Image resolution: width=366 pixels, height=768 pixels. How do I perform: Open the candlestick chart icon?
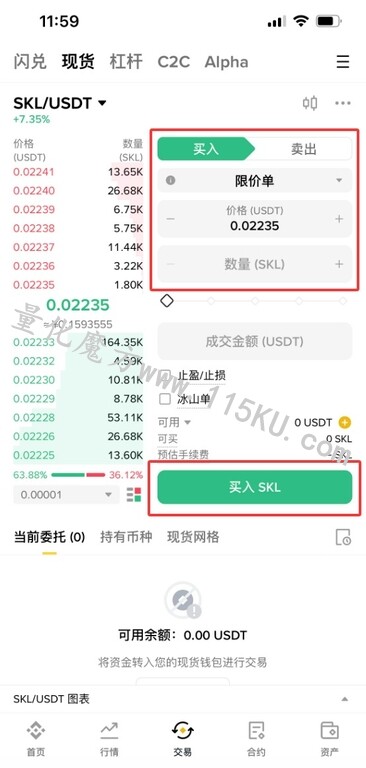310,103
